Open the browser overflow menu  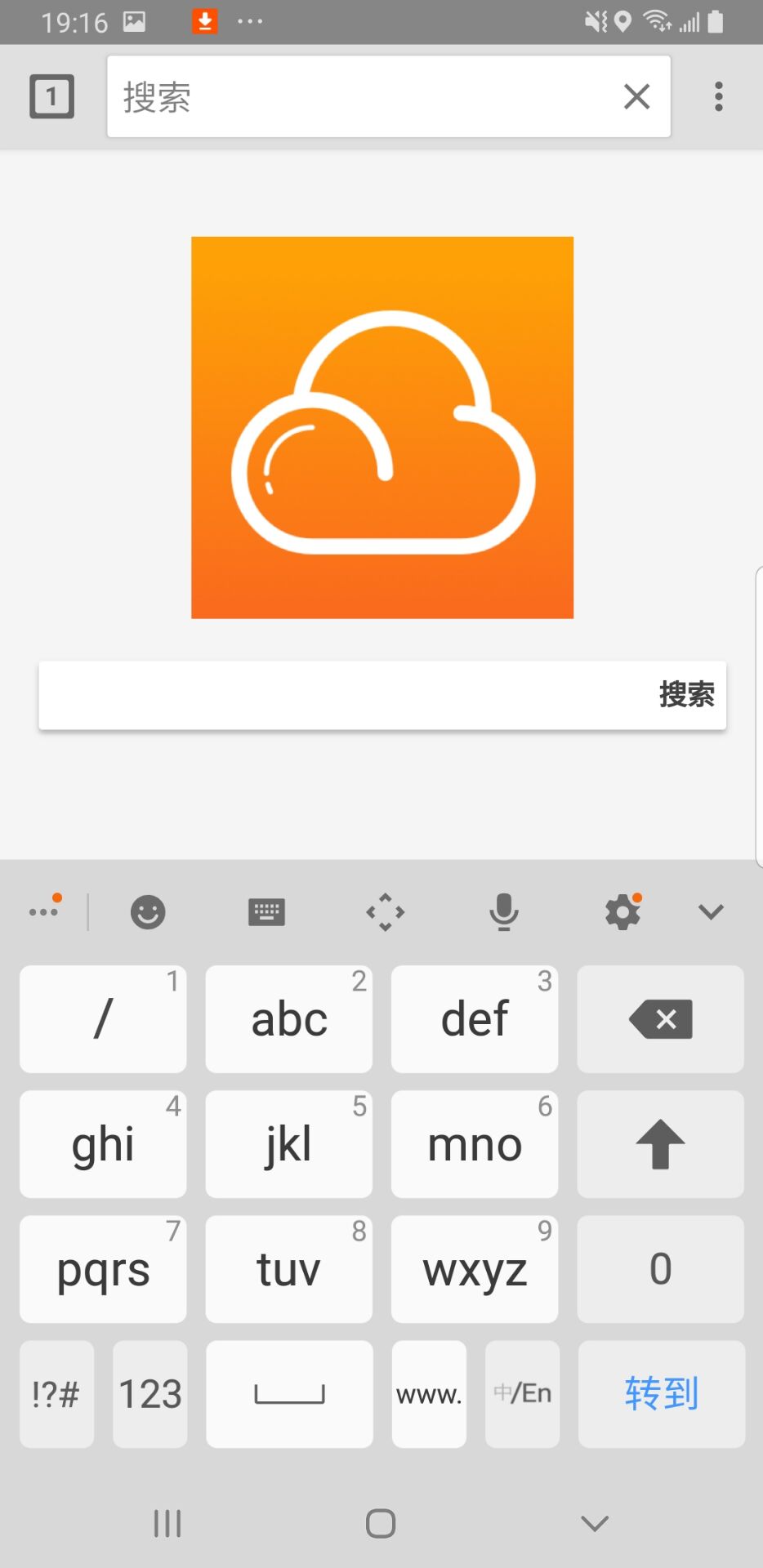tap(718, 96)
